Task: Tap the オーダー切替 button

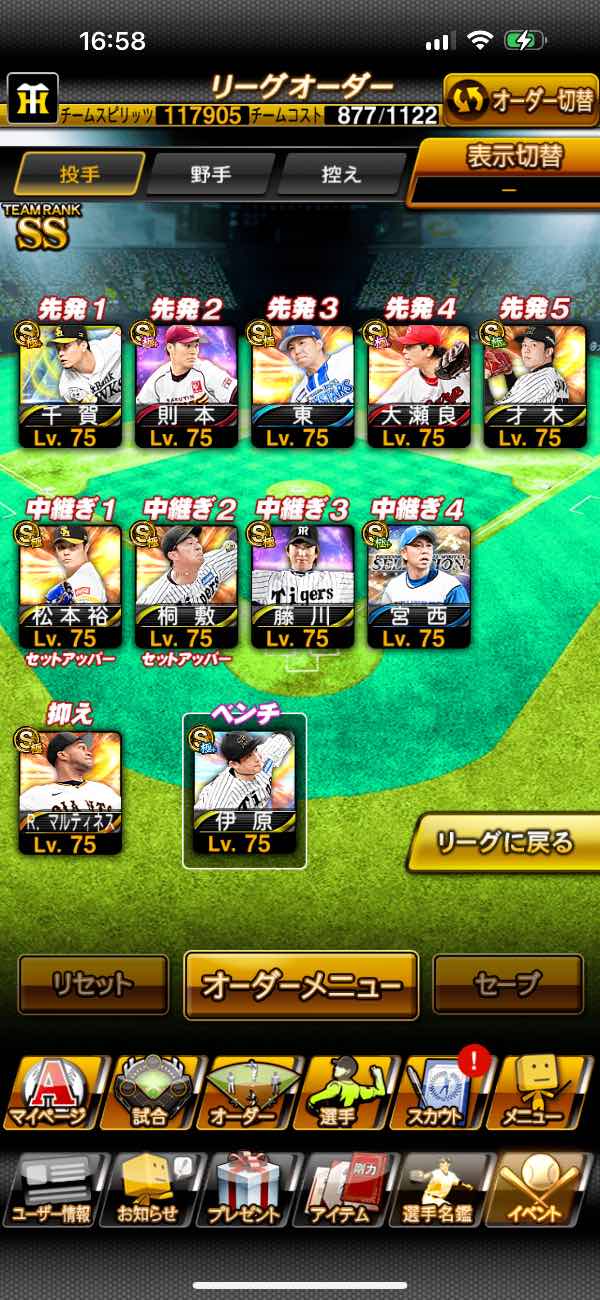Action: 521,101
